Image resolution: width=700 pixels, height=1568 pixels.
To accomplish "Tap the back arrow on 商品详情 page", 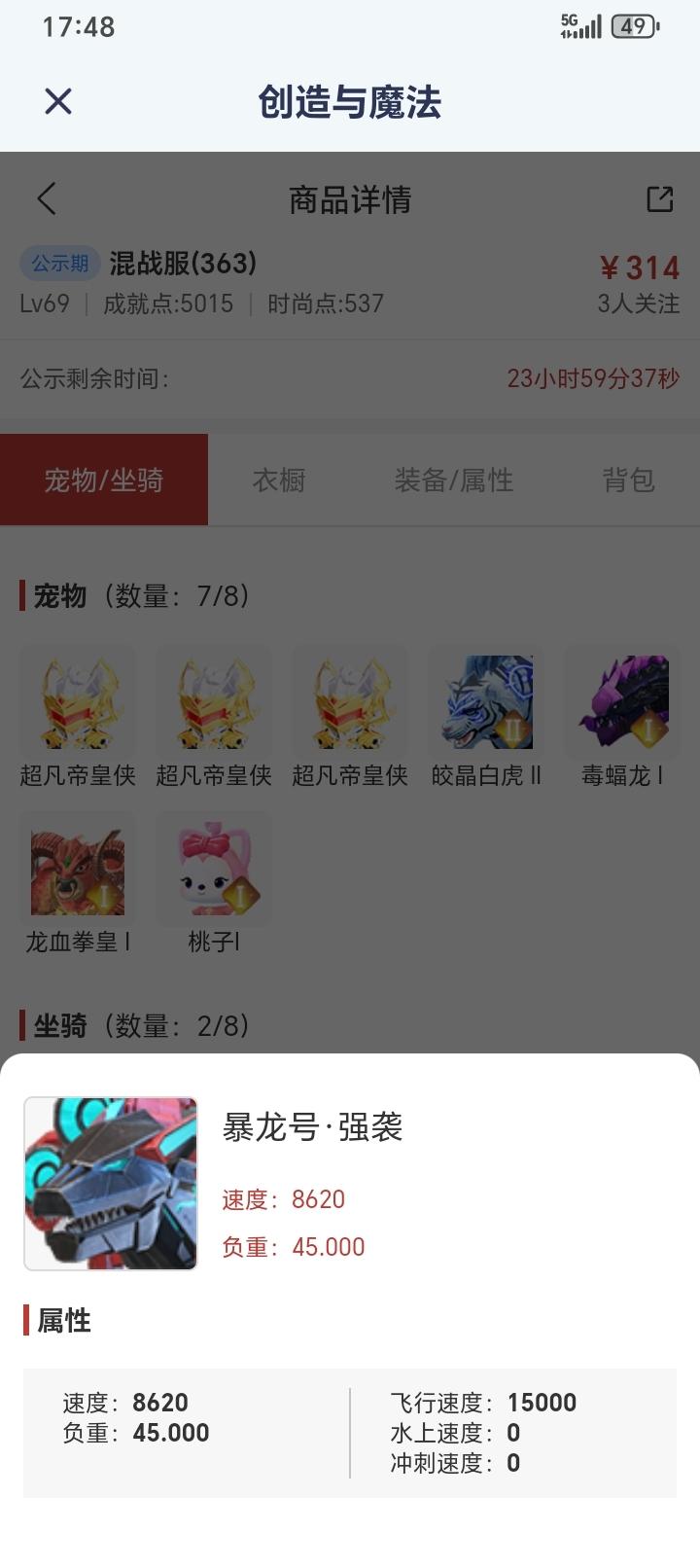I will pos(46,197).
